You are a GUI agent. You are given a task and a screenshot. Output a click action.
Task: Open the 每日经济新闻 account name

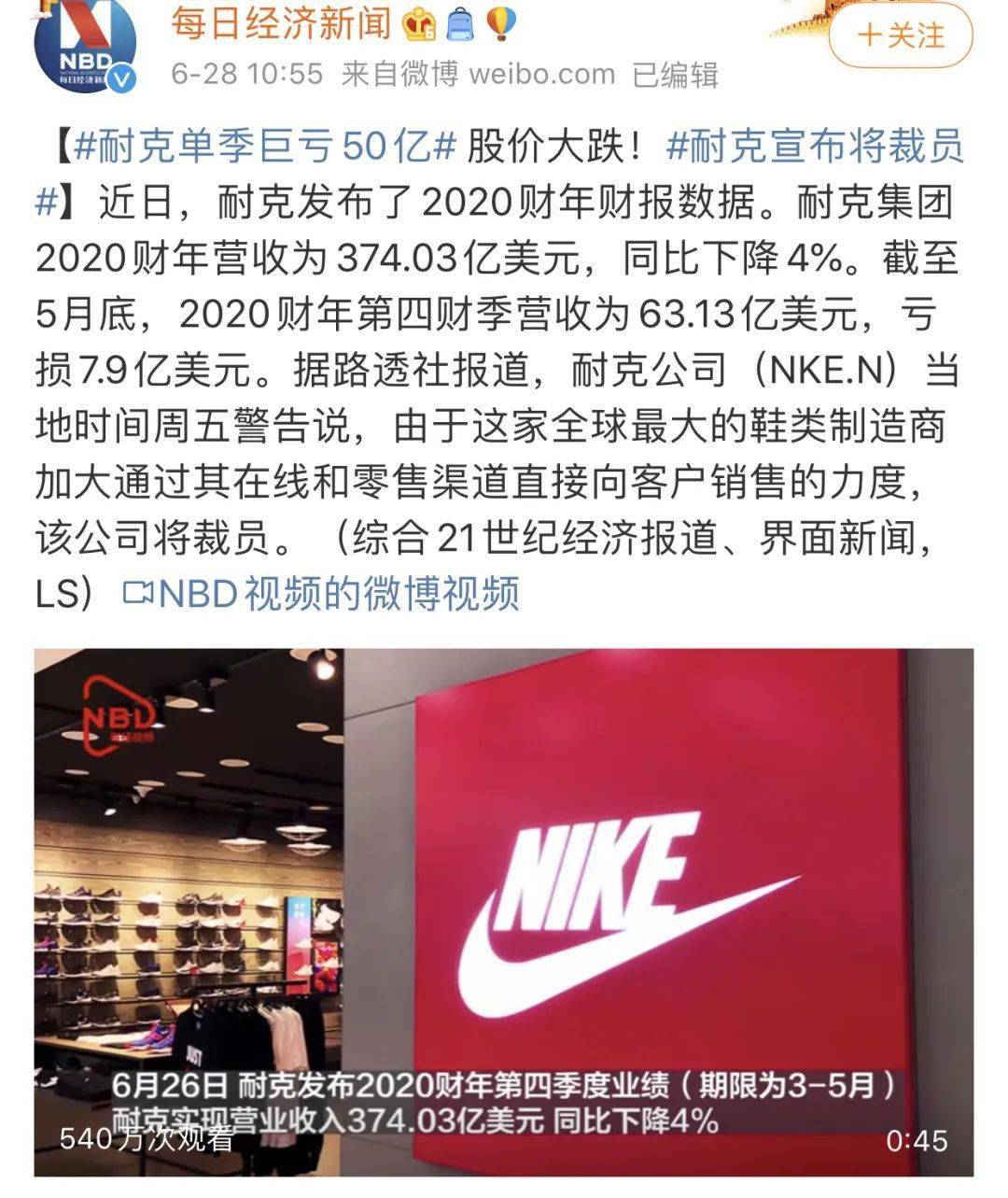click(280, 25)
